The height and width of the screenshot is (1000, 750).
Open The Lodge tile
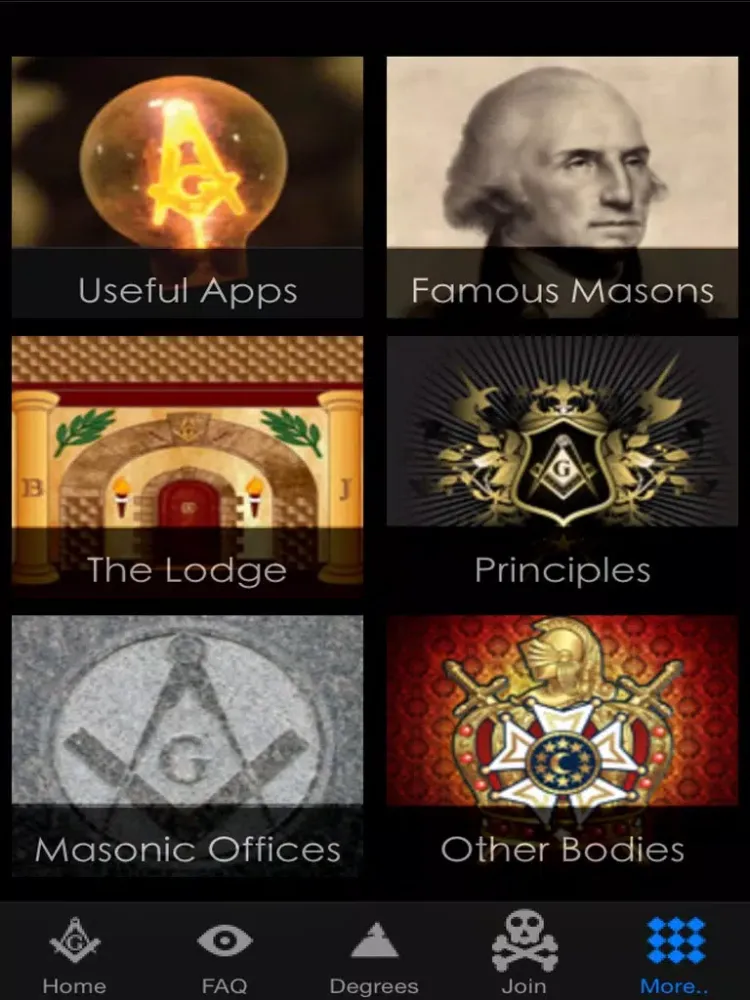[x=187, y=466]
